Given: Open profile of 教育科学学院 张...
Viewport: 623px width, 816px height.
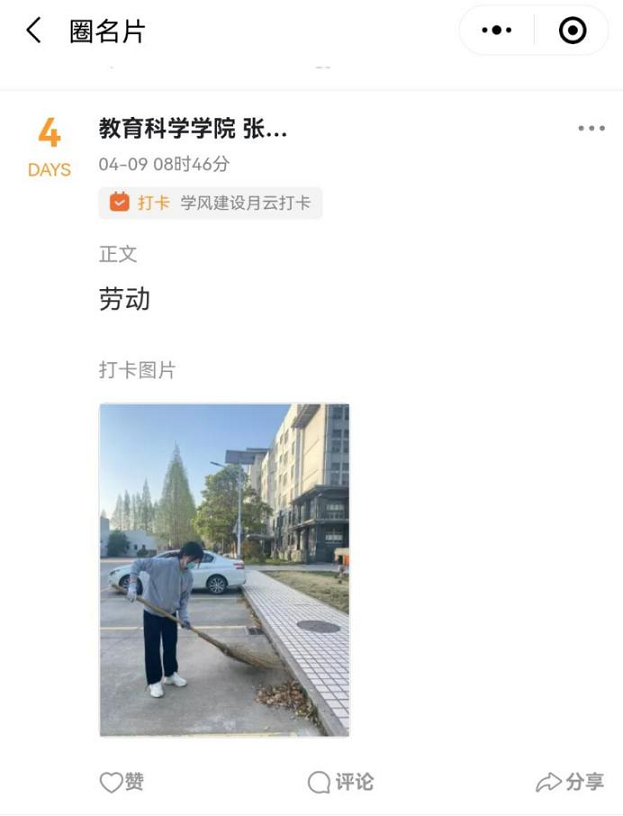Looking at the screenshot, I should pyautogui.click(x=192, y=129).
